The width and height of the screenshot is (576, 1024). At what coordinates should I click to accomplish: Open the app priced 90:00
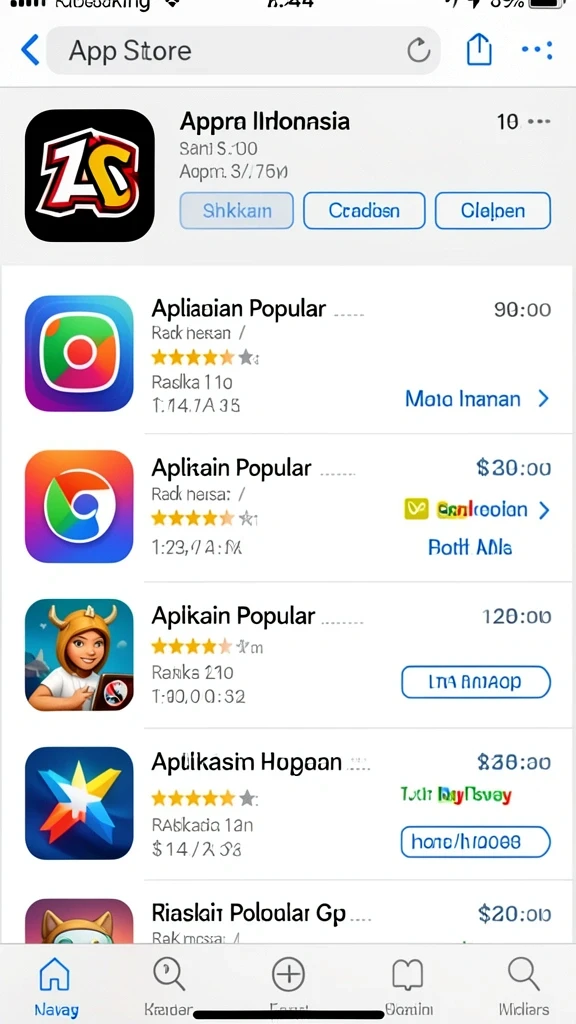click(288, 353)
